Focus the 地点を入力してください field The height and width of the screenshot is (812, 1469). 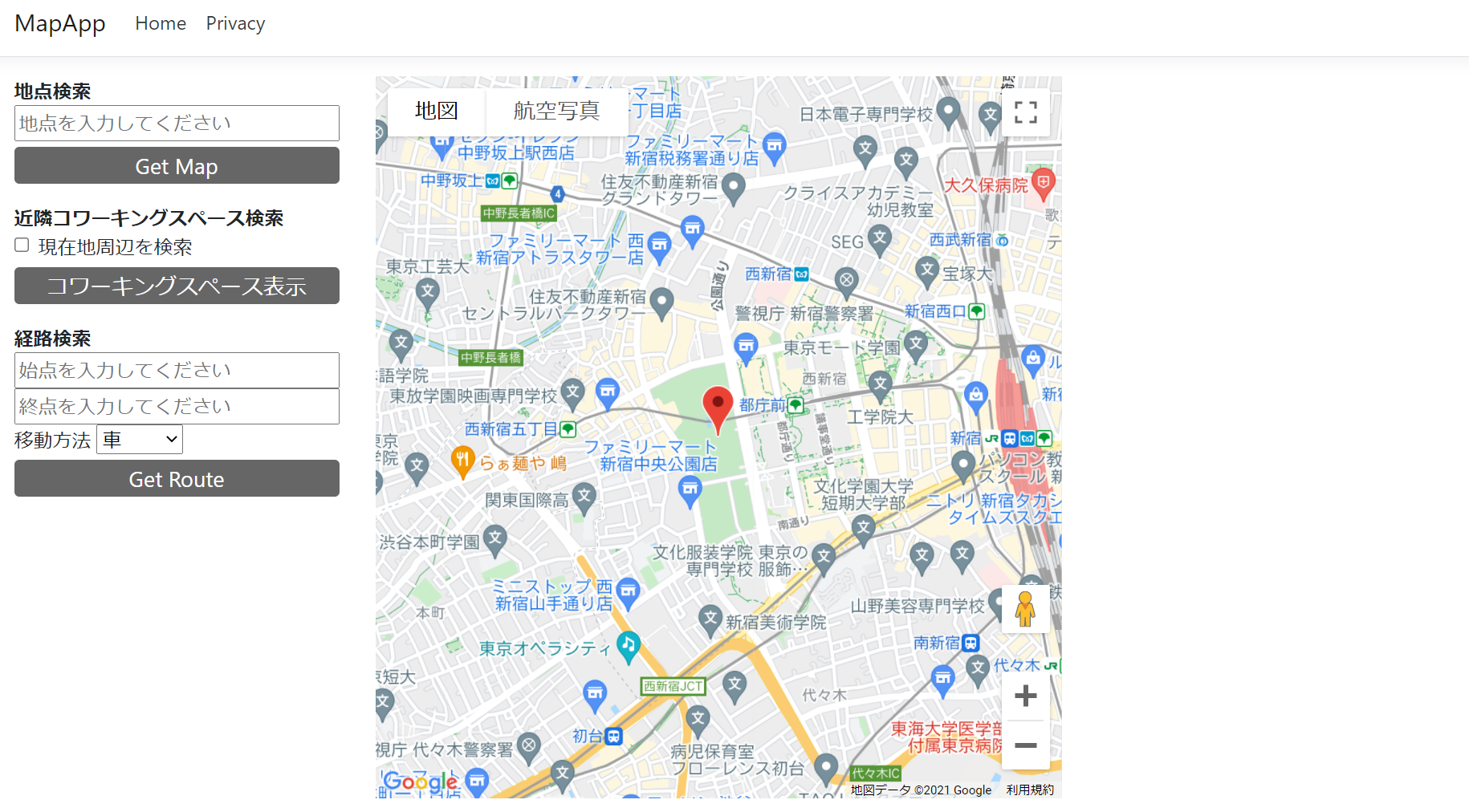[177, 123]
